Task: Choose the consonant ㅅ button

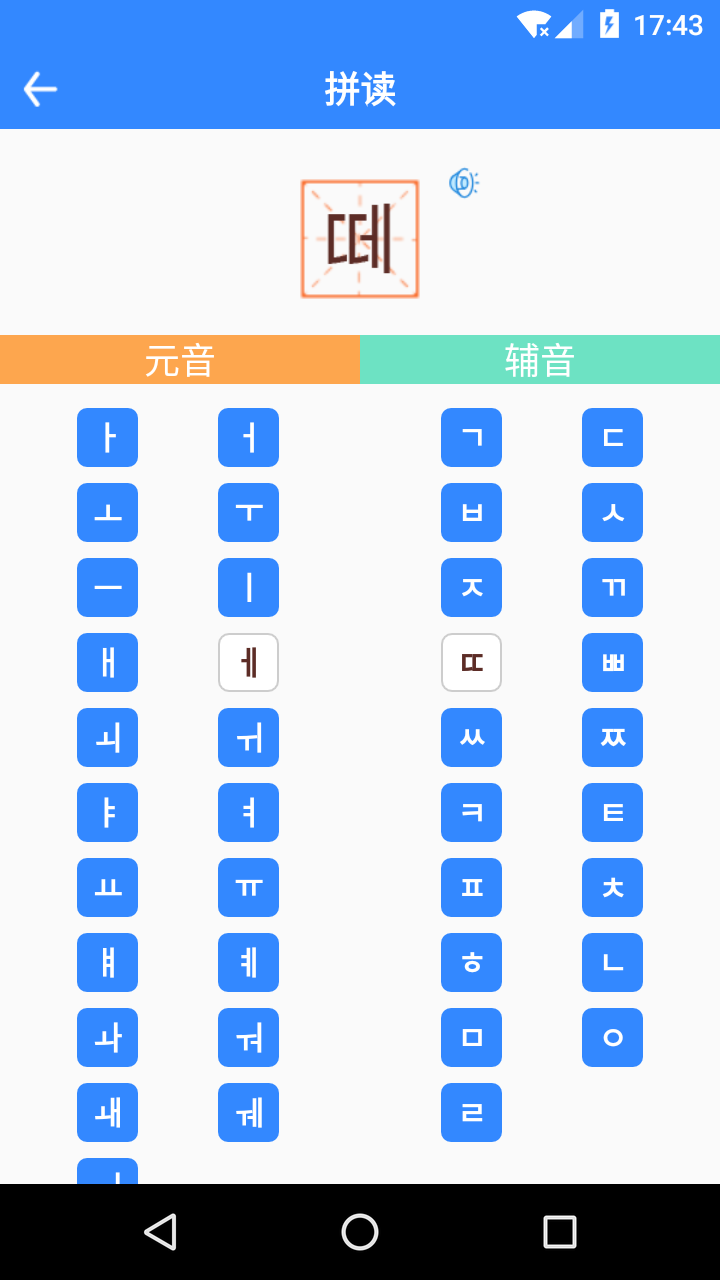Action: point(612,512)
